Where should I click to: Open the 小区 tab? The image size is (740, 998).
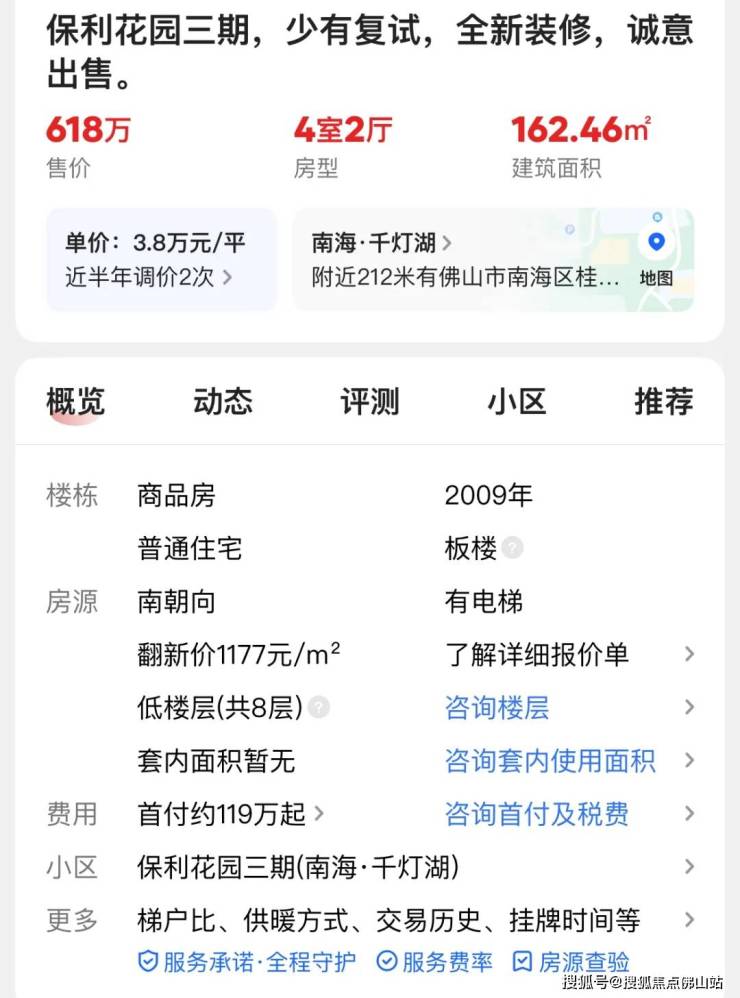pos(517,402)
